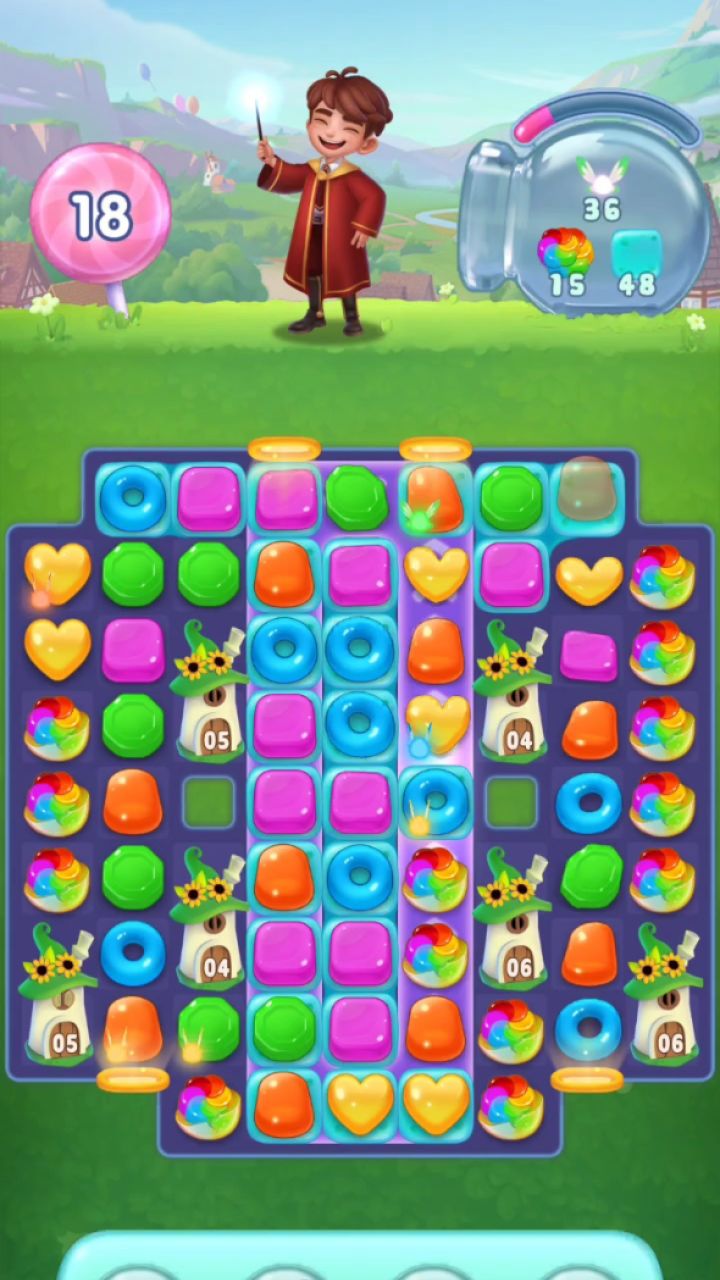Select the blue donut with the golden sparkle

click(x=434, y=801)
